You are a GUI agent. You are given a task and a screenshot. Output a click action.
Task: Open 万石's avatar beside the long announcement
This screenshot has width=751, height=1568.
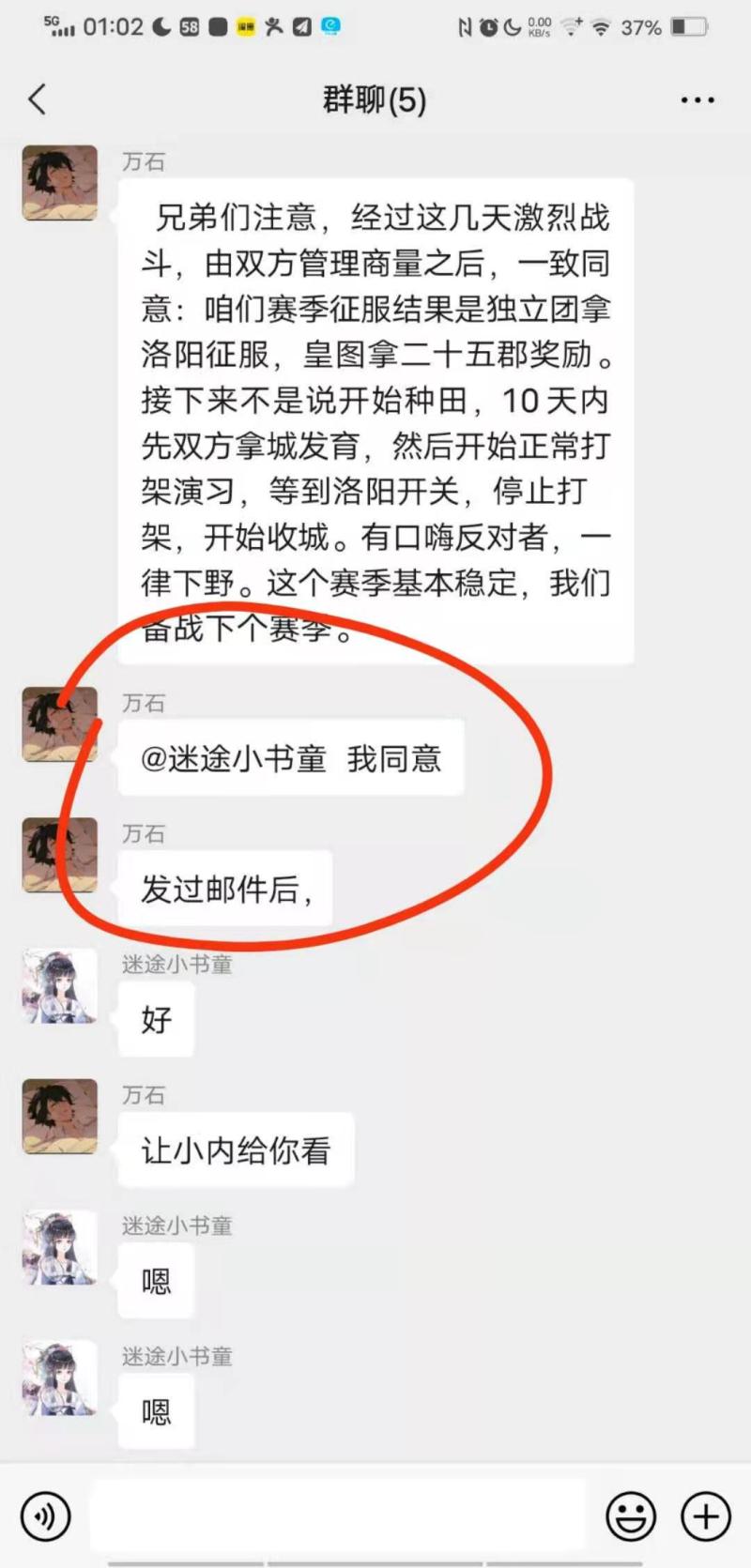click(x=60, y=183)
